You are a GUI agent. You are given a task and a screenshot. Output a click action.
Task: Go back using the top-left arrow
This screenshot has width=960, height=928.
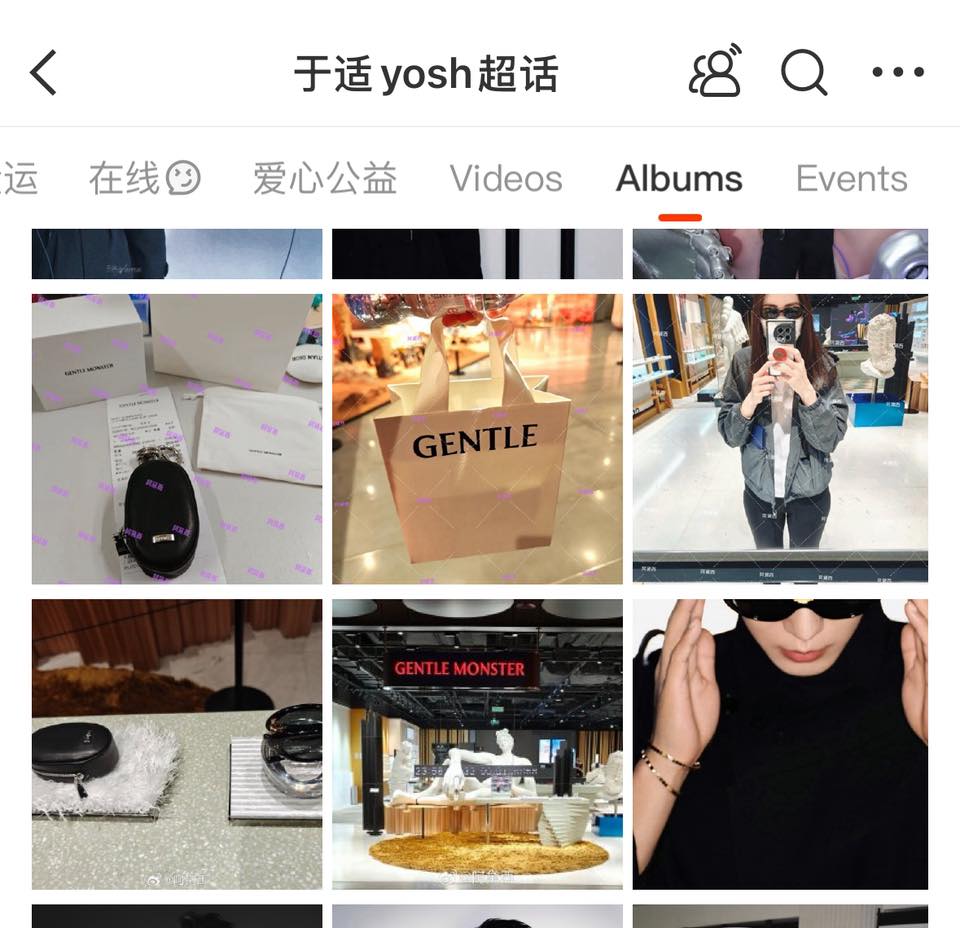tap(44, 73)
